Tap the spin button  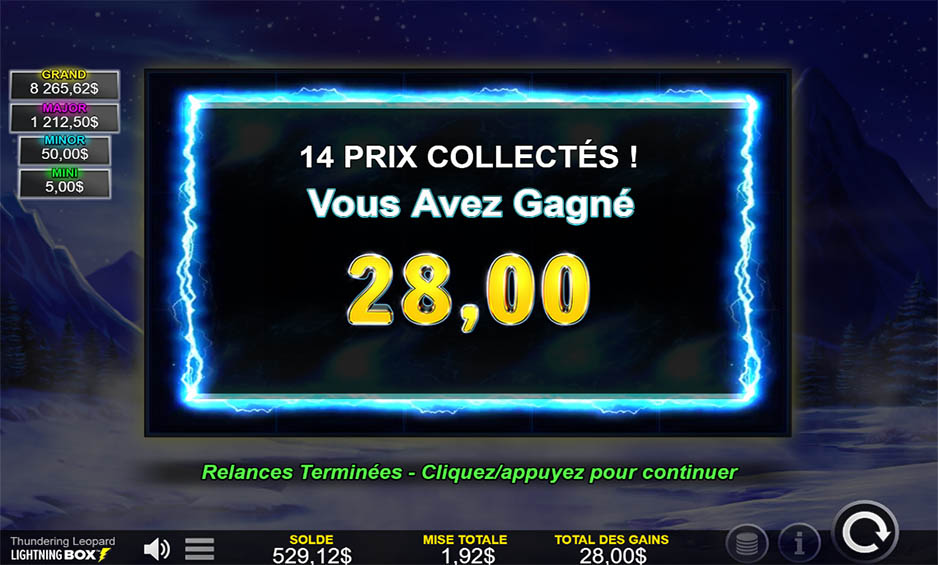click(x=865, y=533)
